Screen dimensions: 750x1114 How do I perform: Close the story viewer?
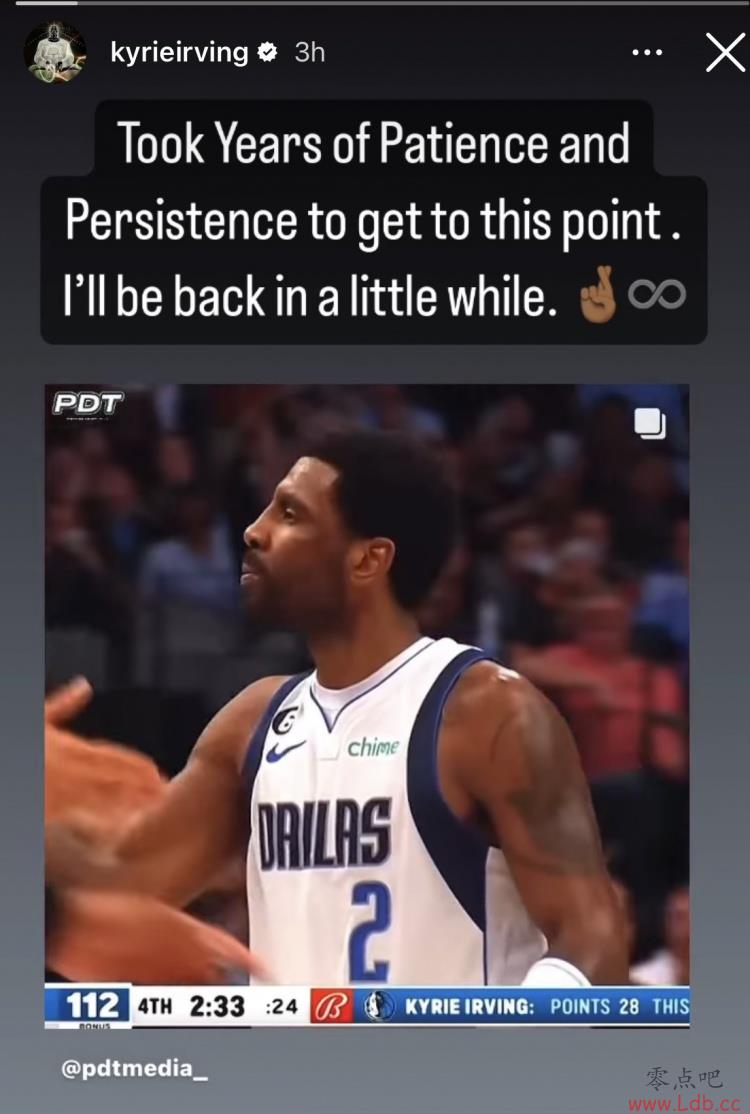pyautogui.click(x=725, y=53)
